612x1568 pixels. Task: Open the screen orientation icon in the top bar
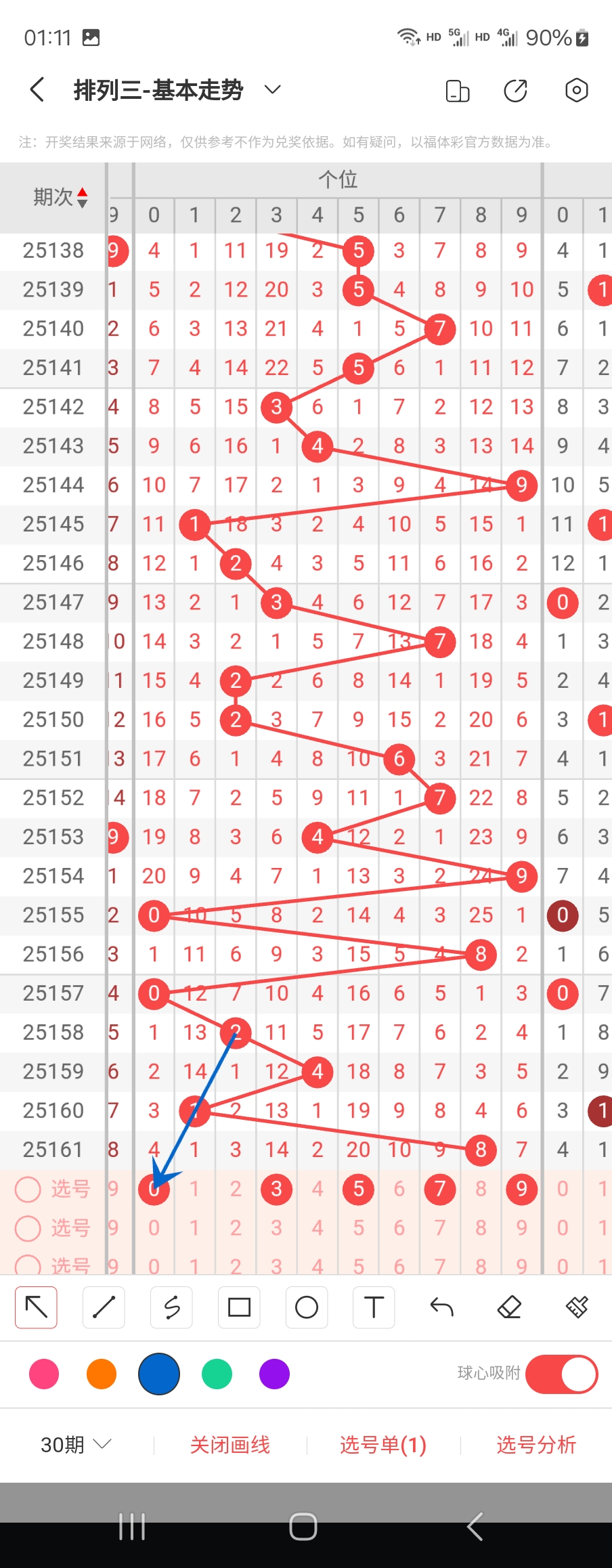[458, 90]
